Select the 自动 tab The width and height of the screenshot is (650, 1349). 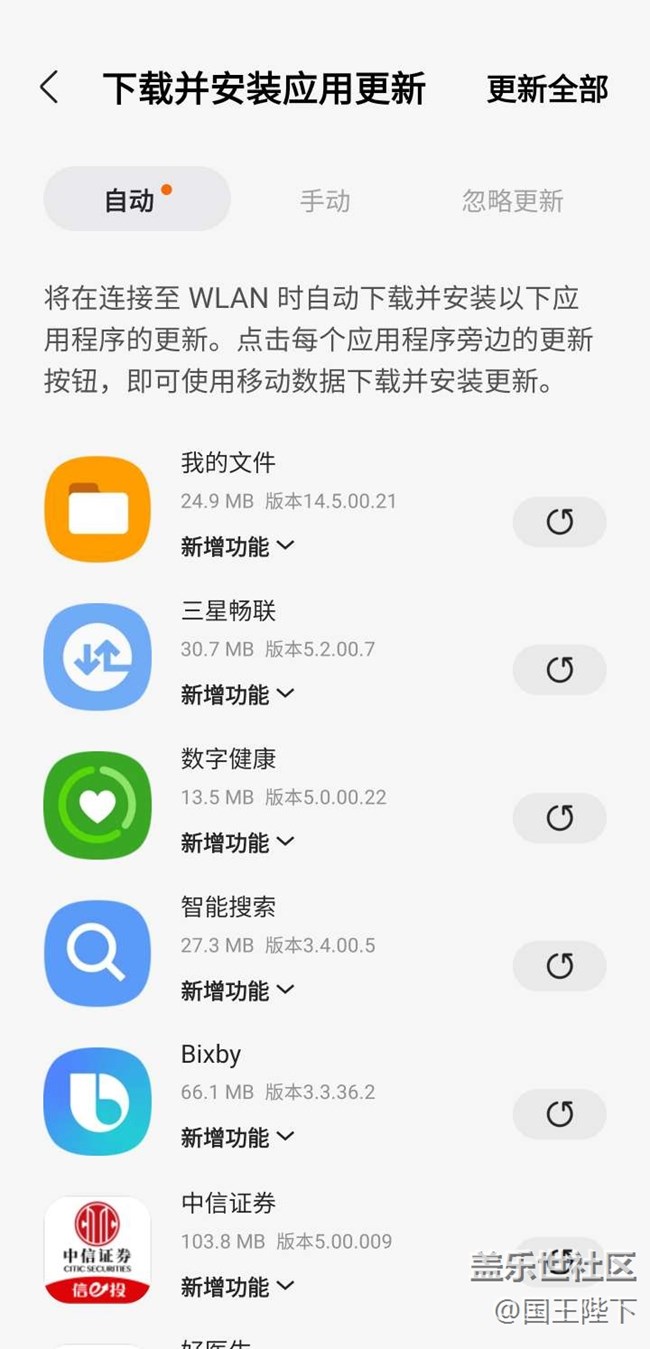(x=137, y=199)
